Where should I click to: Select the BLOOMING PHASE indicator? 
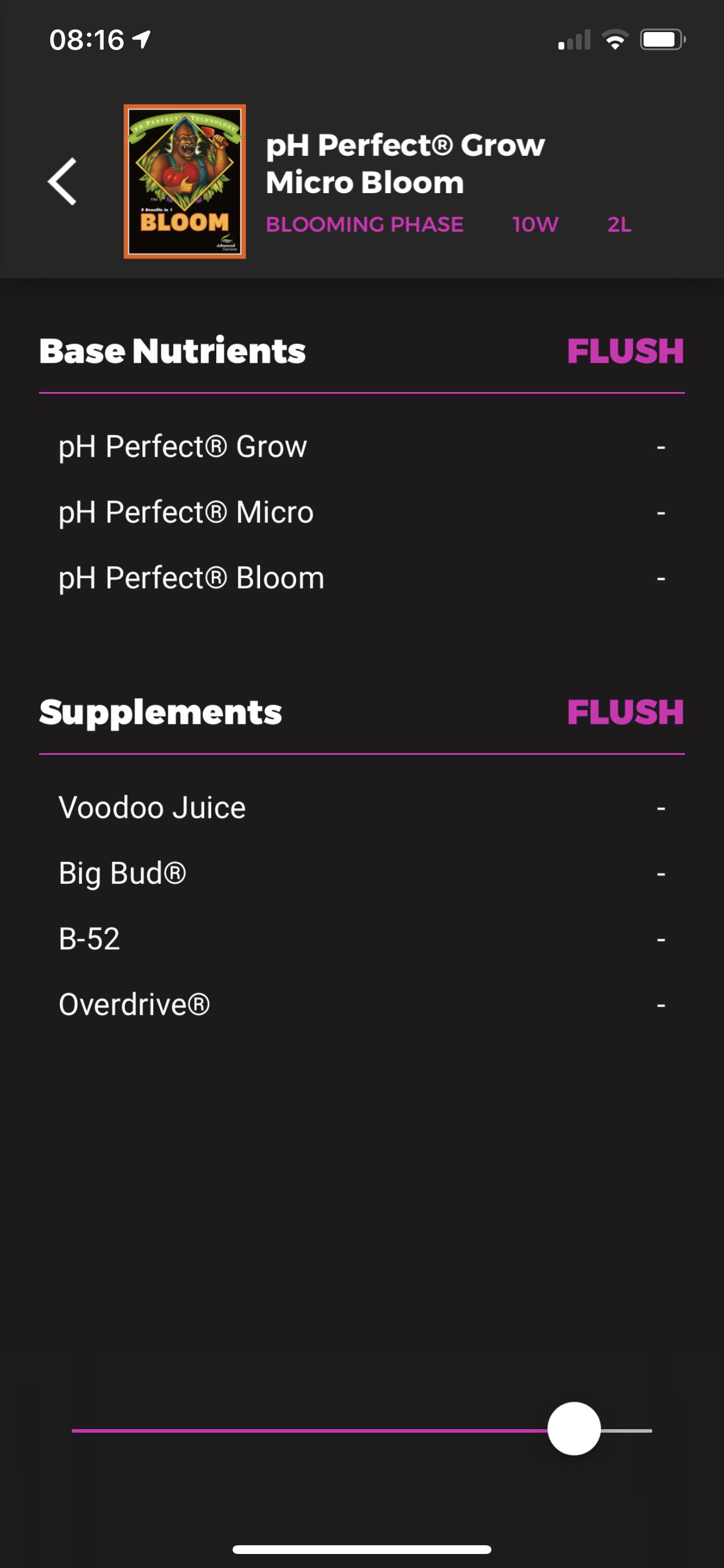(x=363, y=225)
